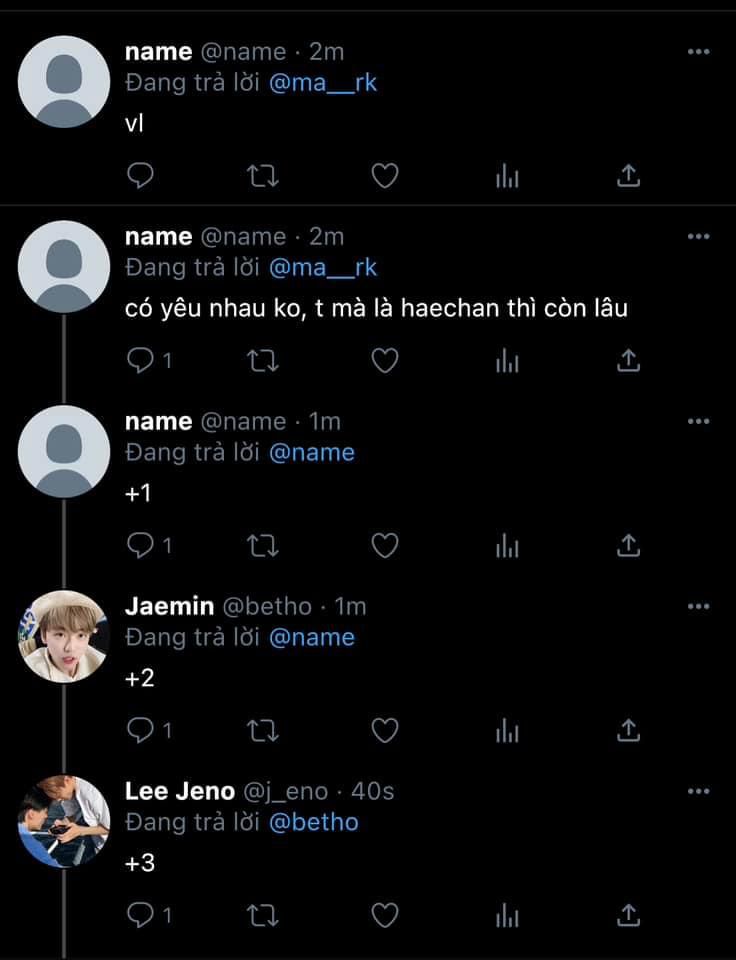
Task: Open the overflow menu on Lee Jeno's tweet
Action: point(698,791)
